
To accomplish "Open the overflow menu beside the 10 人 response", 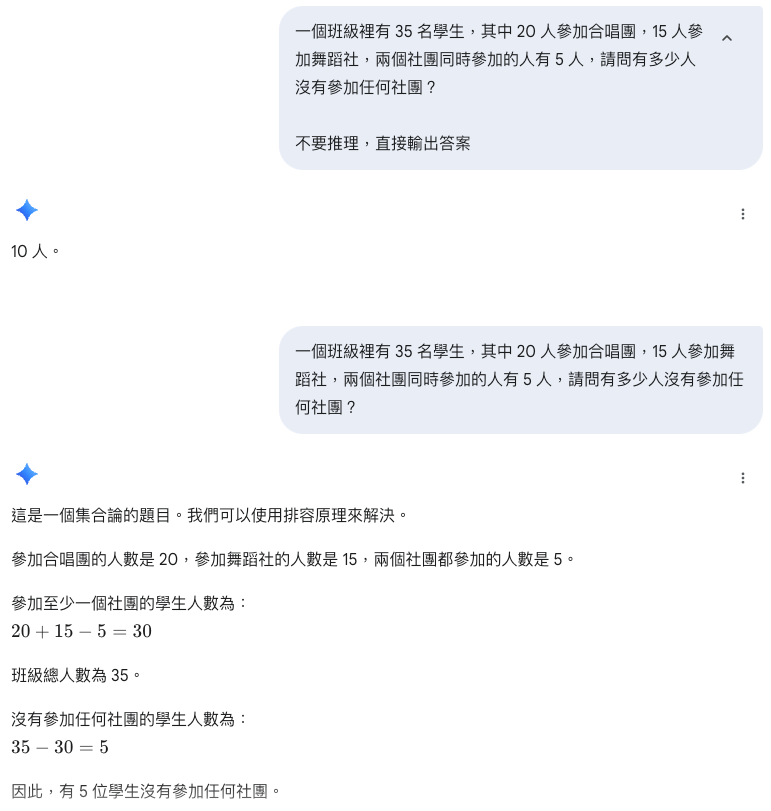I will 743,214.
